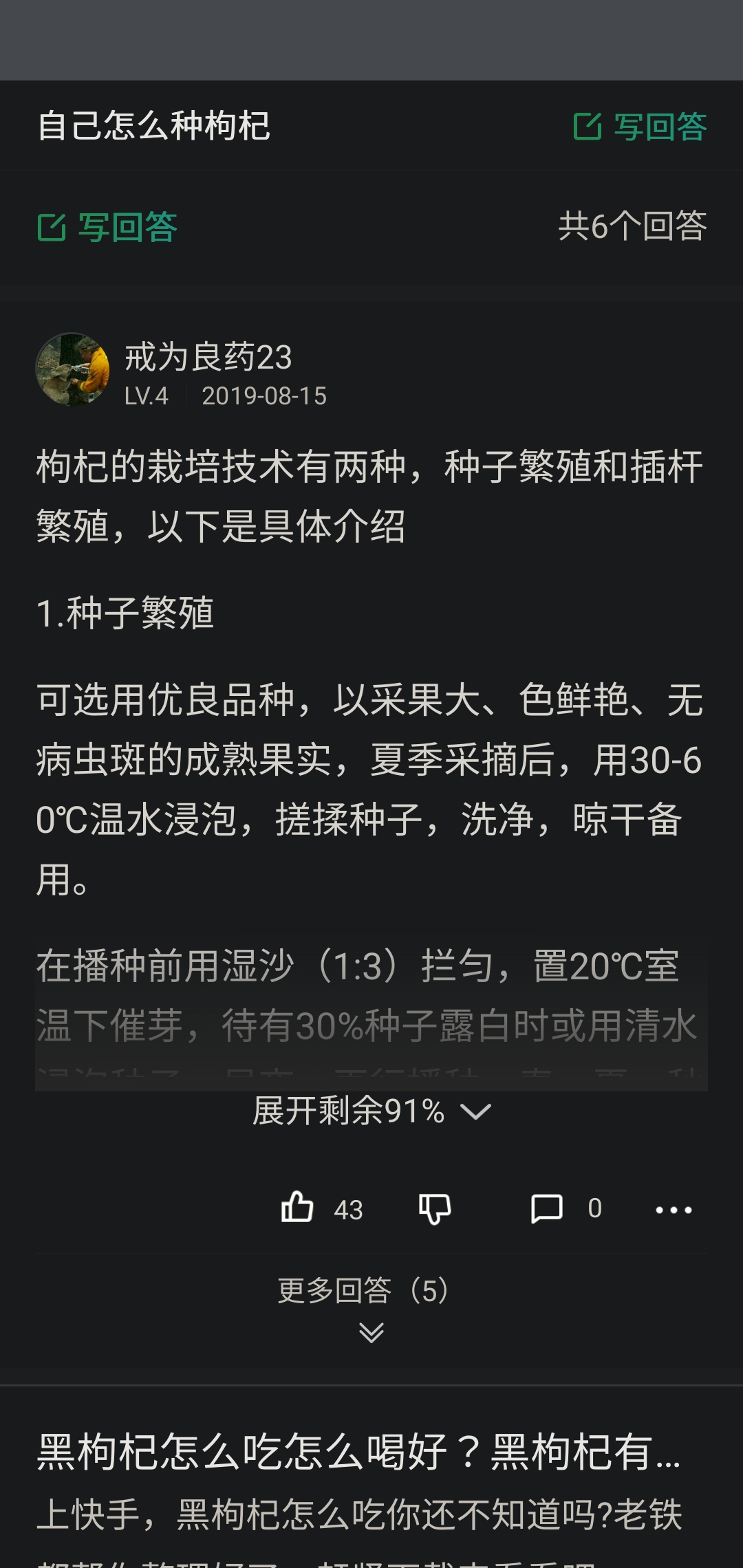The height and width of the screenshot is (1568, 743).
Task: Open the three-dot more options menu
Action: tap(674, 1210)
